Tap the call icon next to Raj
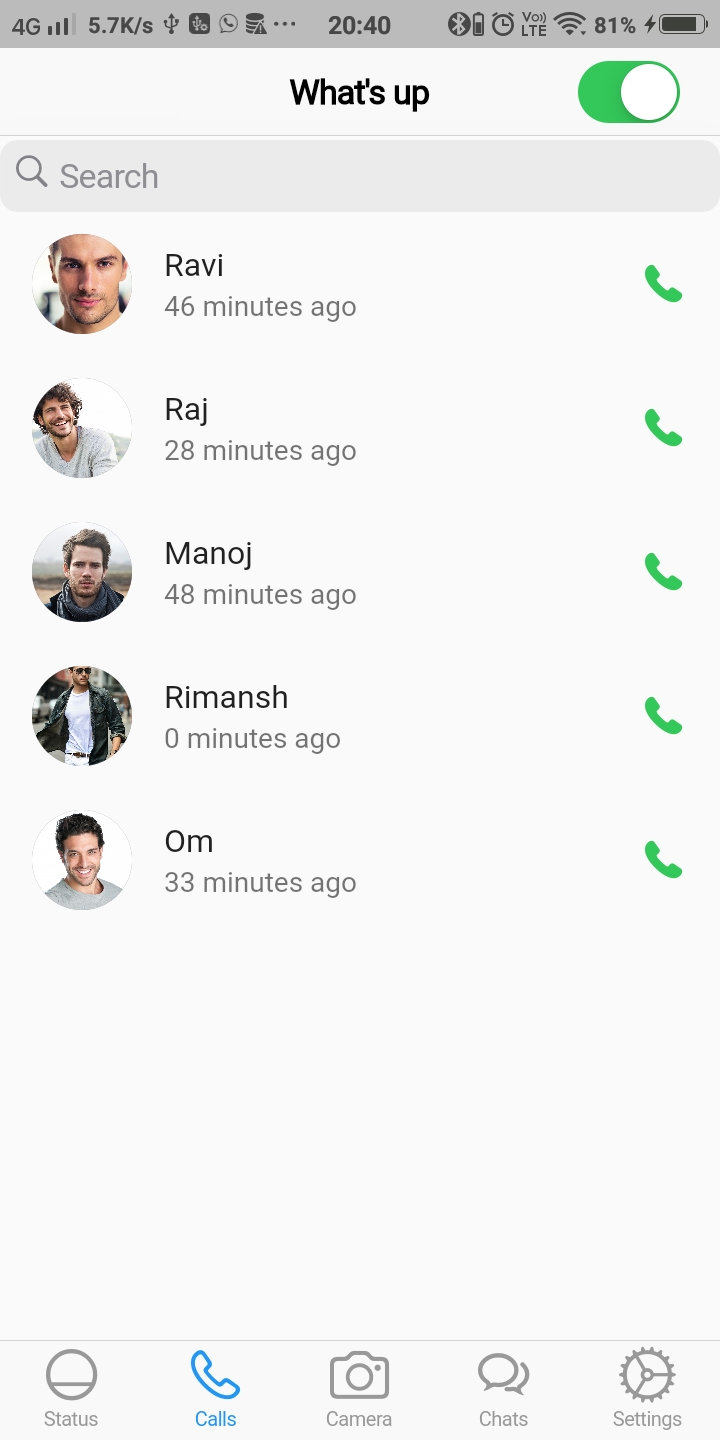Screen dimensions: 720x1440 tap(663, 428)
